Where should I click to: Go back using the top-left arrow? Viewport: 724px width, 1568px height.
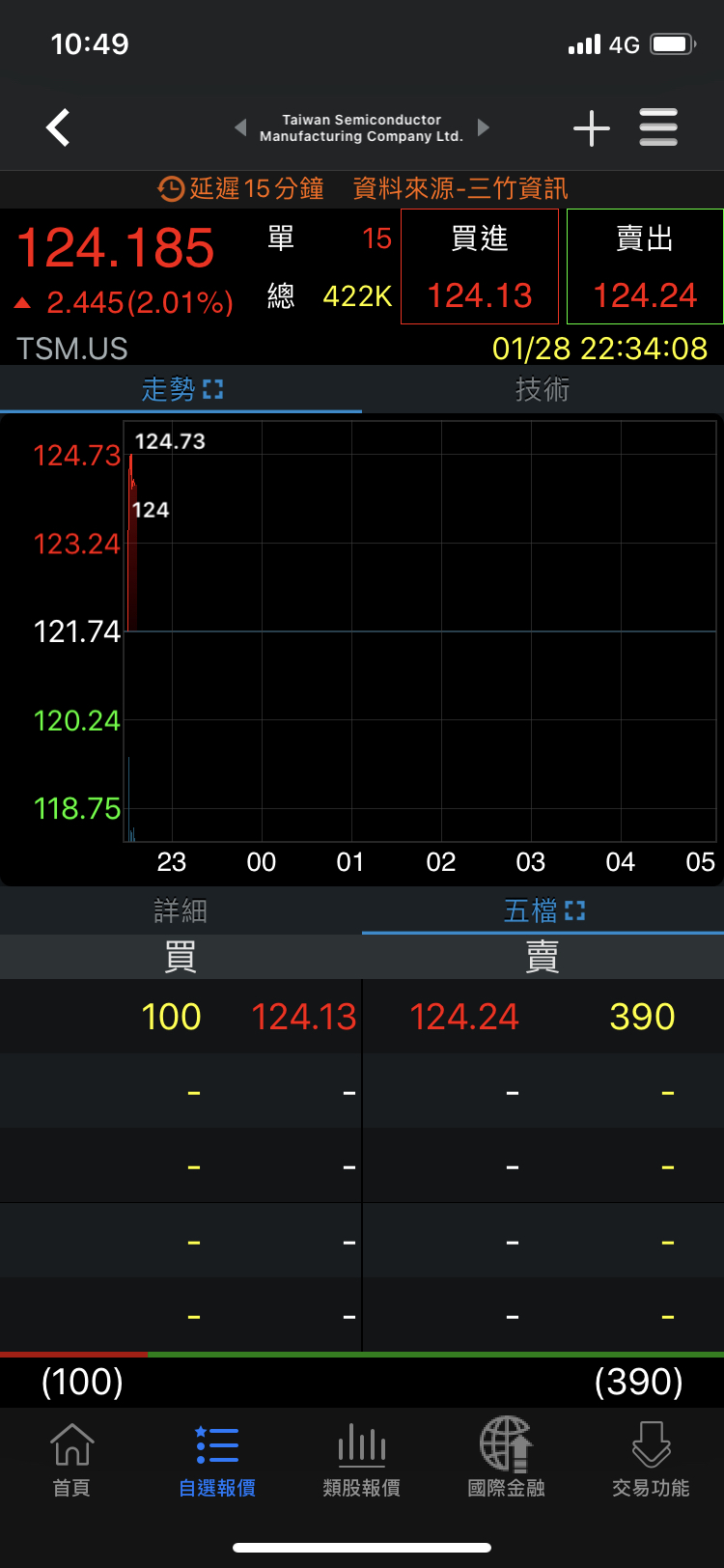[x=59, y=127]
